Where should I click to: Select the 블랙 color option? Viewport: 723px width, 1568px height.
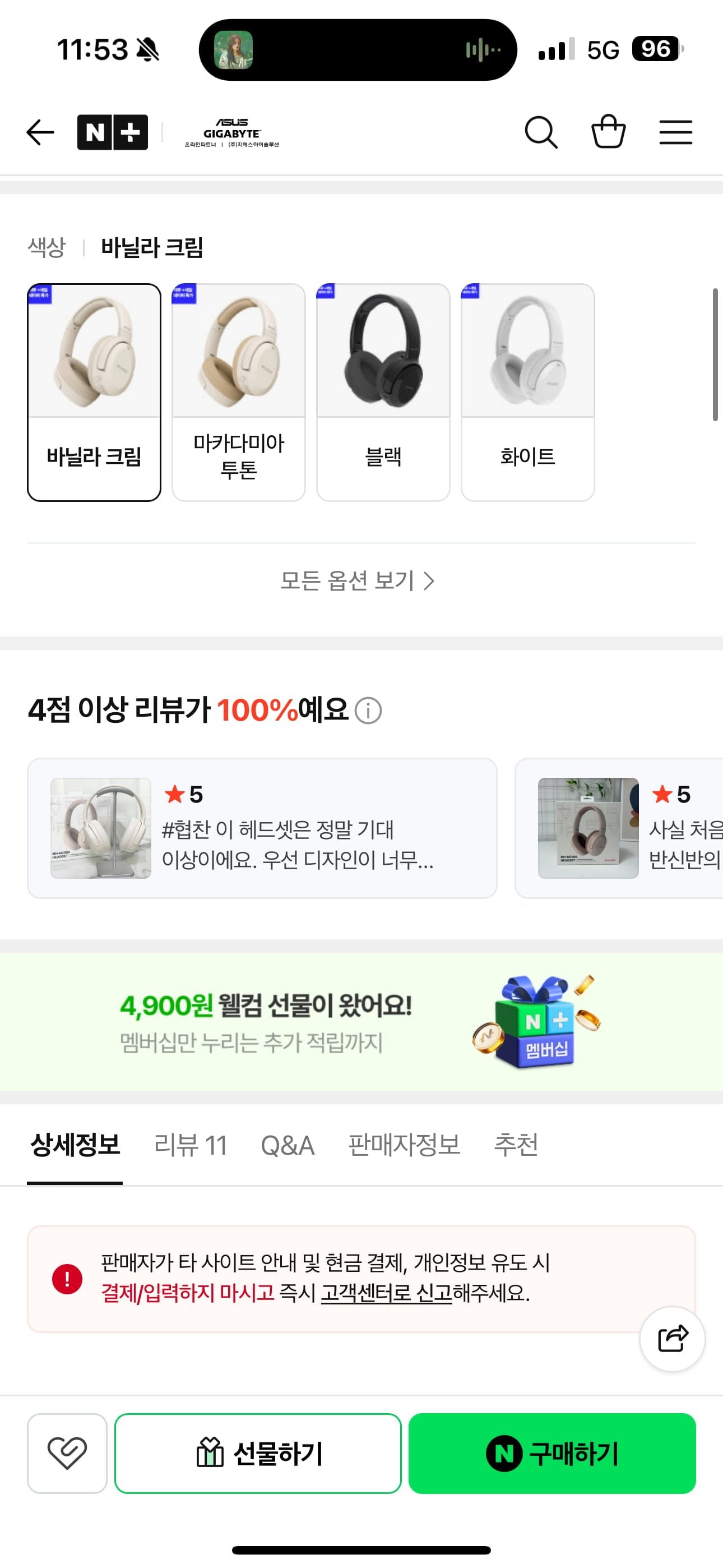coord(383,393)
